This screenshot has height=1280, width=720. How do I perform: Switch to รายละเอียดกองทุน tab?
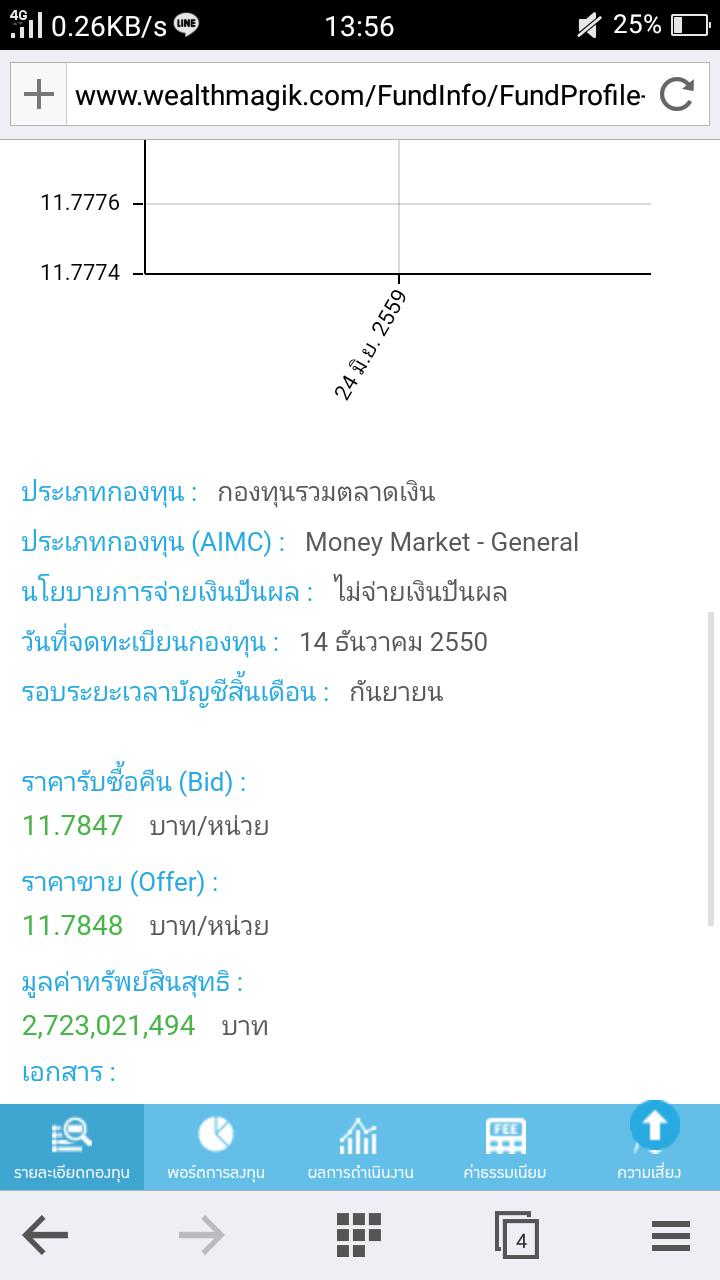coord(72,1146)
